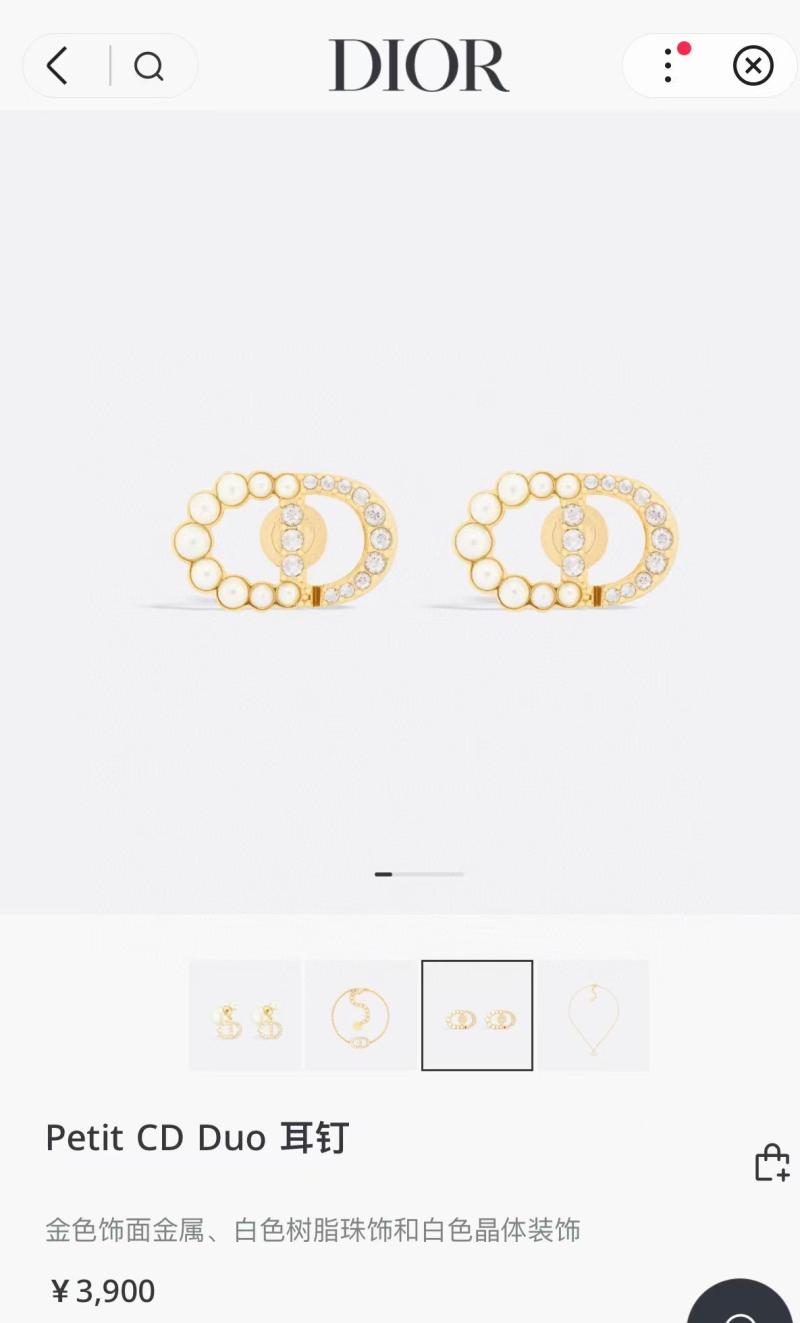Screen dimensions: 800x1323
Task: Tap the highlighted CD Duo earrings thumbnail
Action: (x=477, y=1015)
